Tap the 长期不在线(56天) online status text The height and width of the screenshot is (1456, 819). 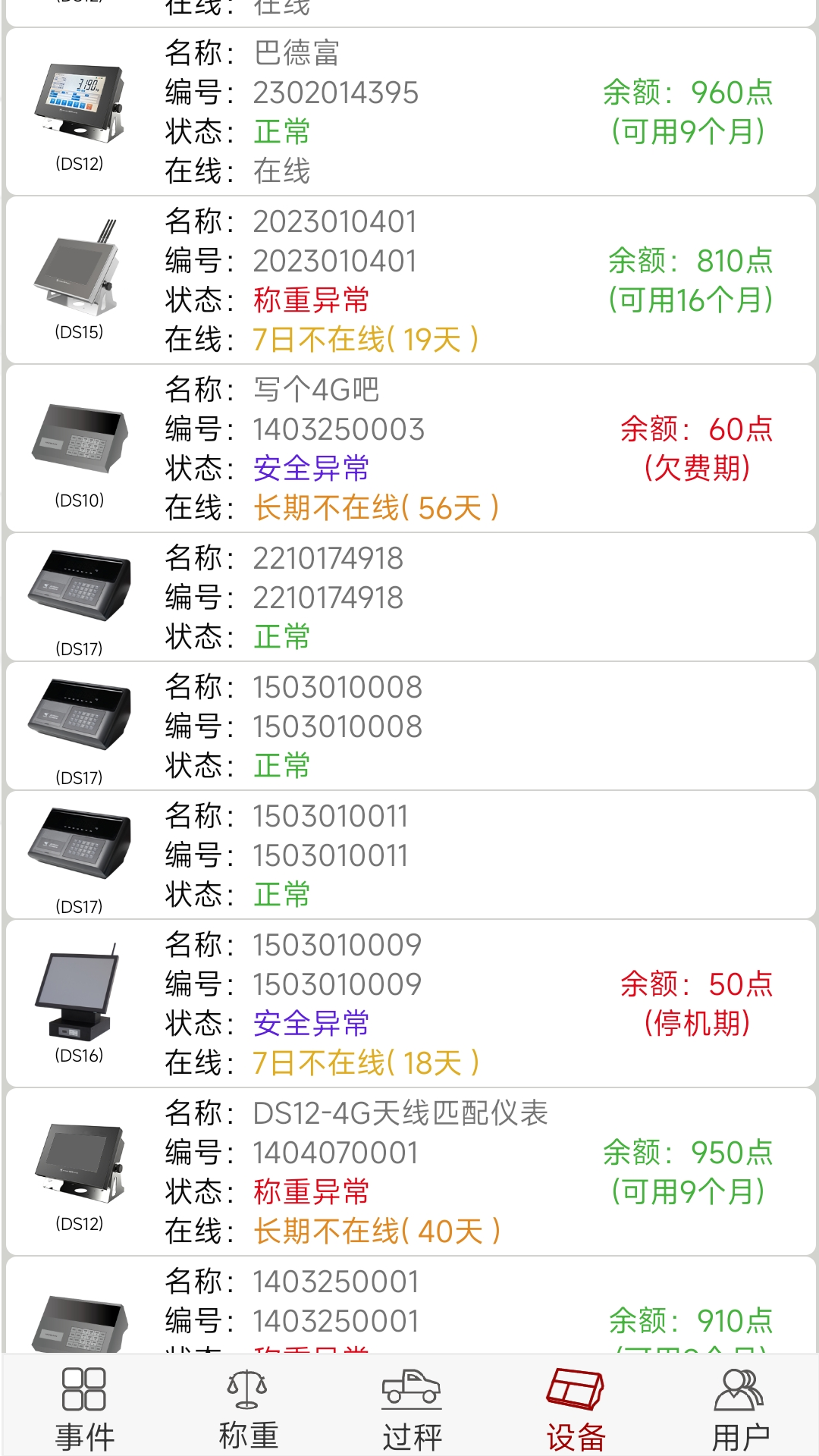point(375,510)
